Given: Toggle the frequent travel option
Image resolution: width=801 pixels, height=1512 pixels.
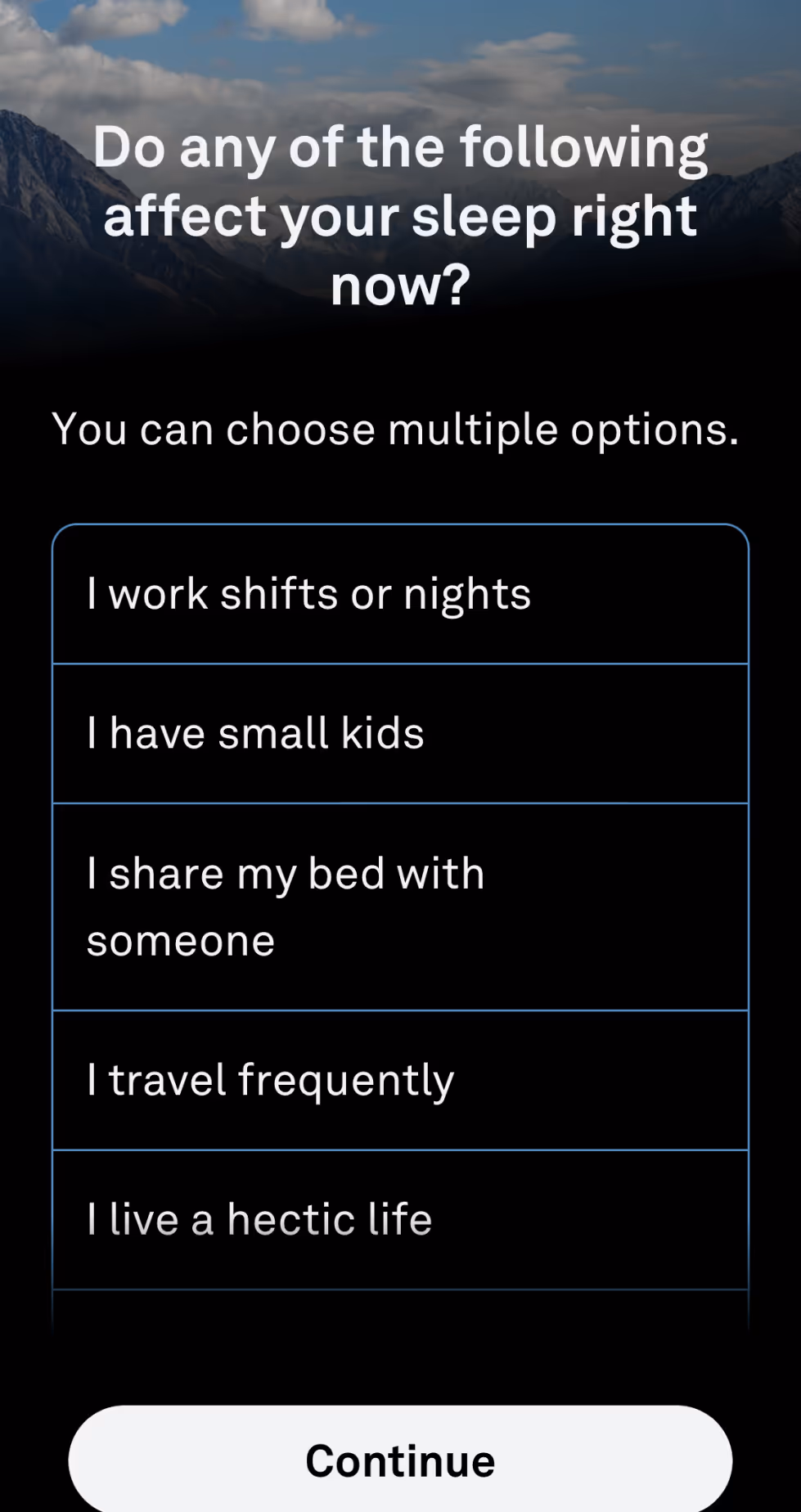Looking at the screenshot, I should pyautogui.click(x=400, y=1079).
